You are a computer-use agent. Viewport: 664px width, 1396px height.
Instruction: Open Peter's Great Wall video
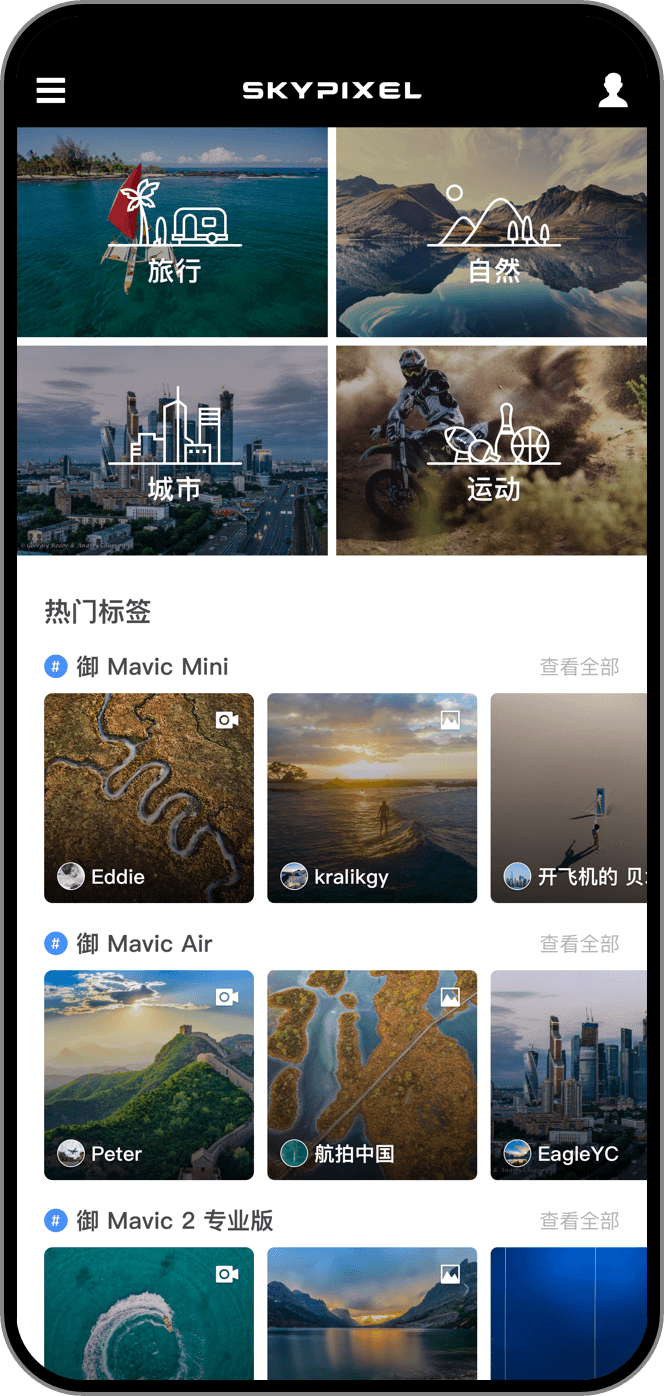point(149,1074)
